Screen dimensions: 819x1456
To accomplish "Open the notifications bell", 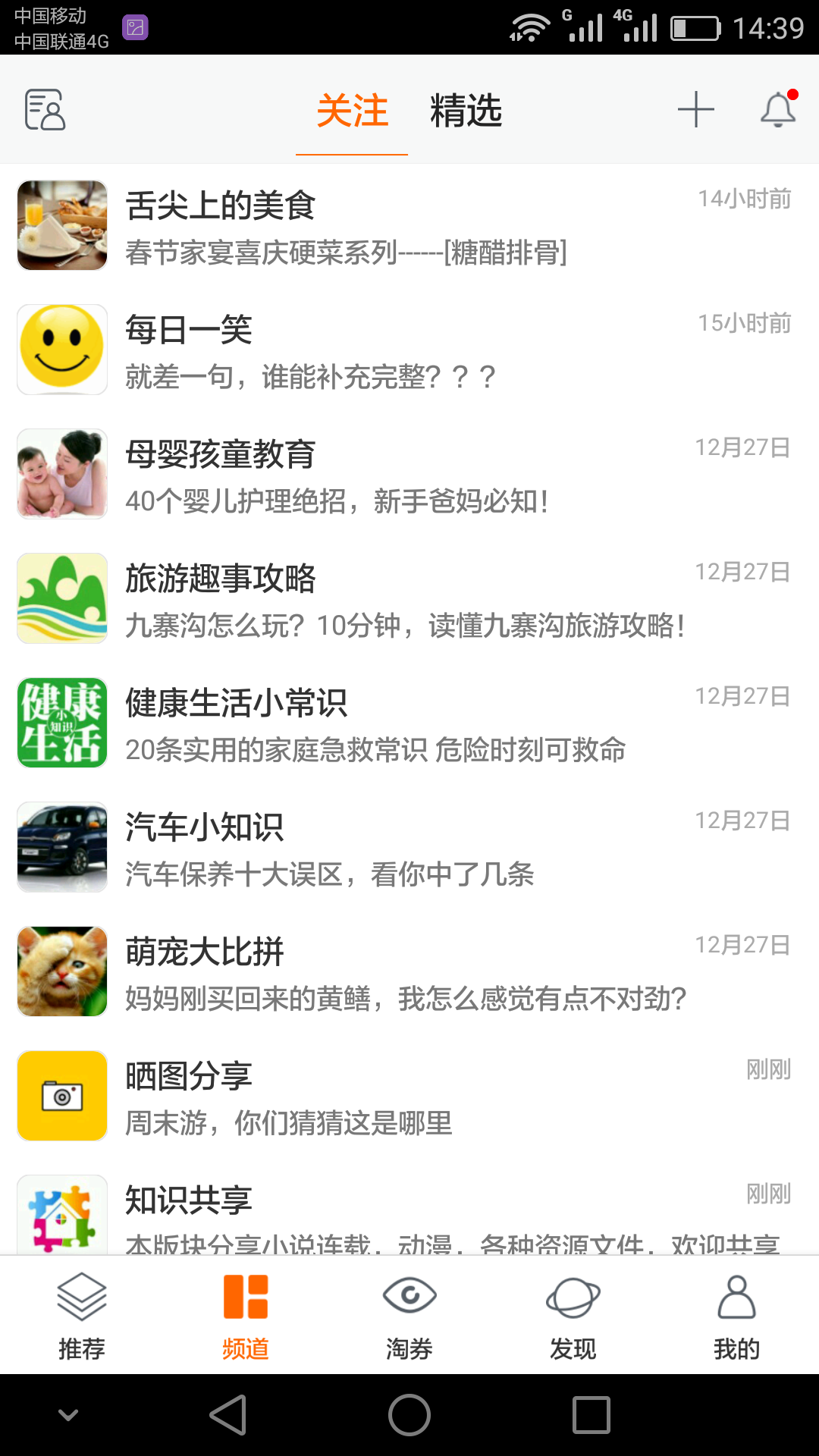I will [x=778, y=110].
